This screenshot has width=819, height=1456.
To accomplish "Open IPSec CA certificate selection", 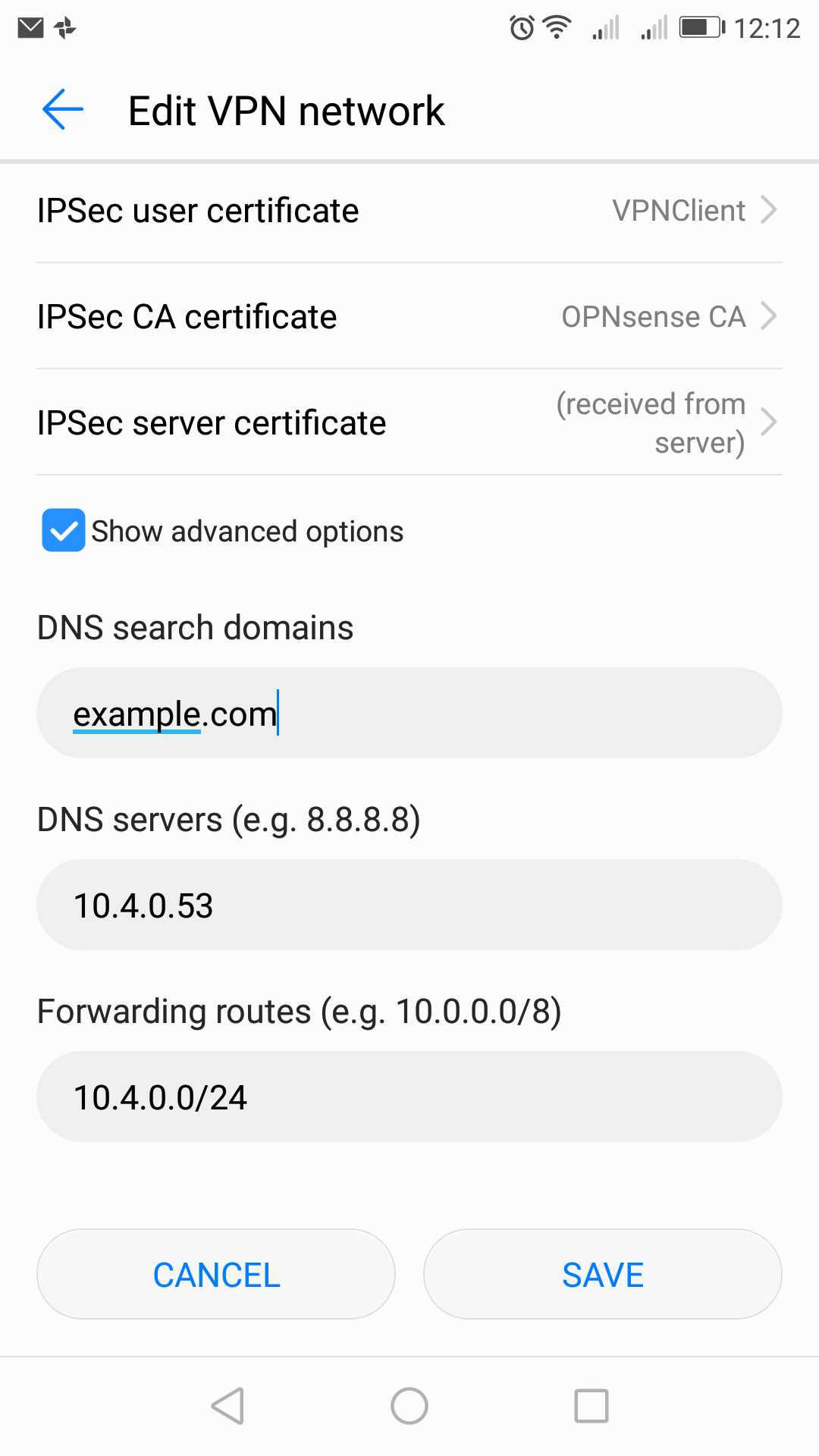I will click(x=409, y=316).
